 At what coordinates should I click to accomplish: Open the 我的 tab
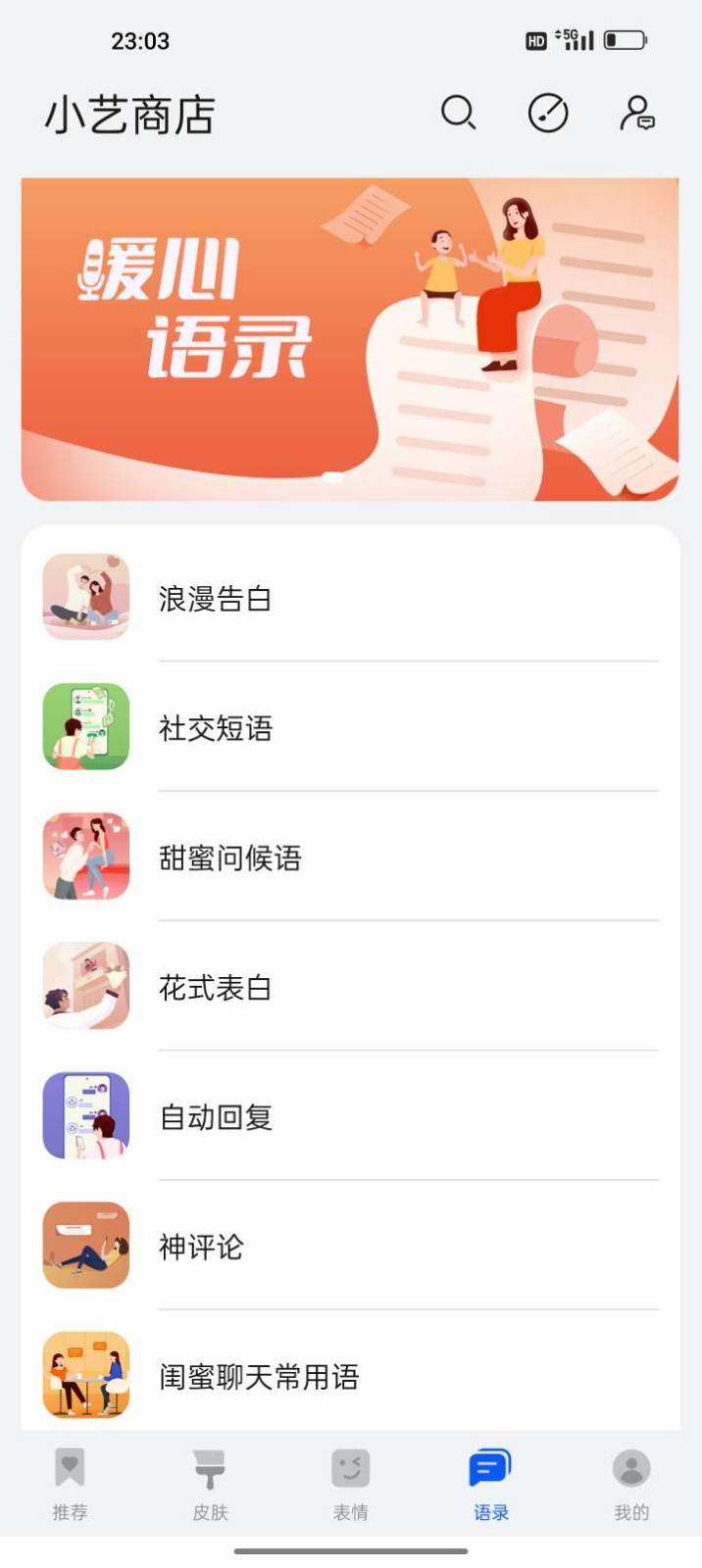pos(631,1484)
